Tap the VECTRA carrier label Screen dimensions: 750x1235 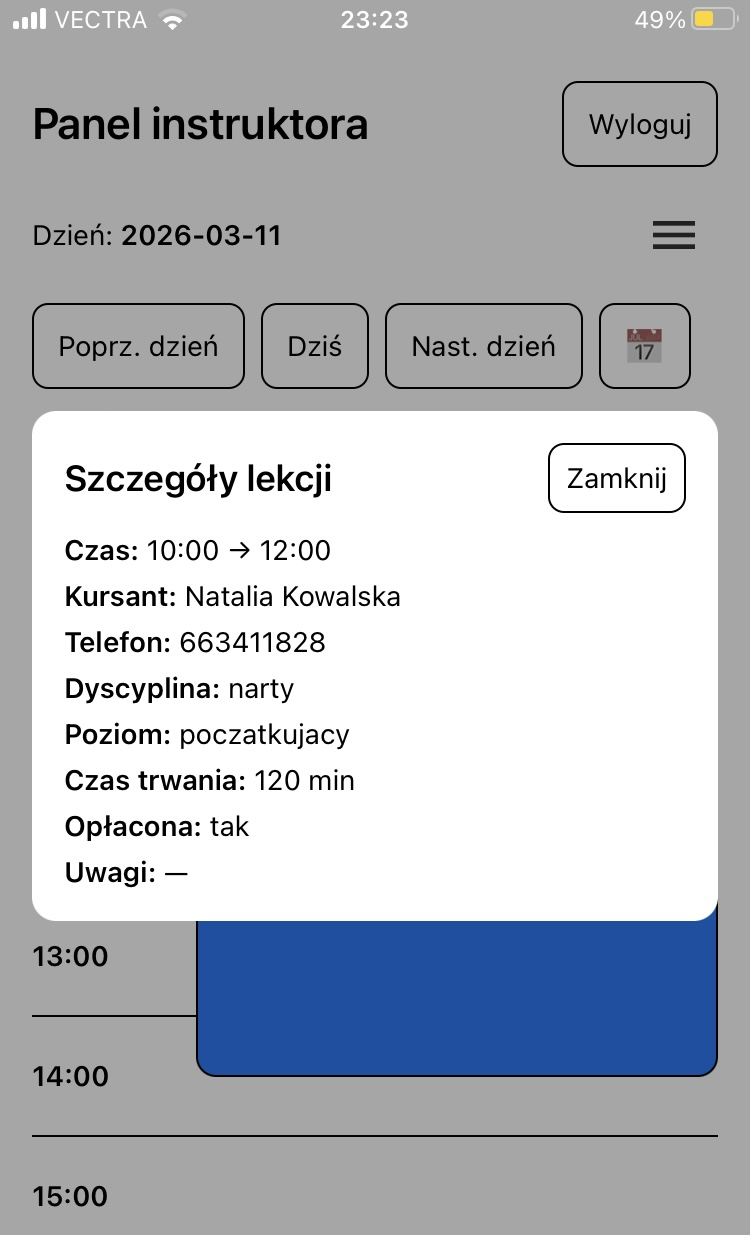point(103,18)
